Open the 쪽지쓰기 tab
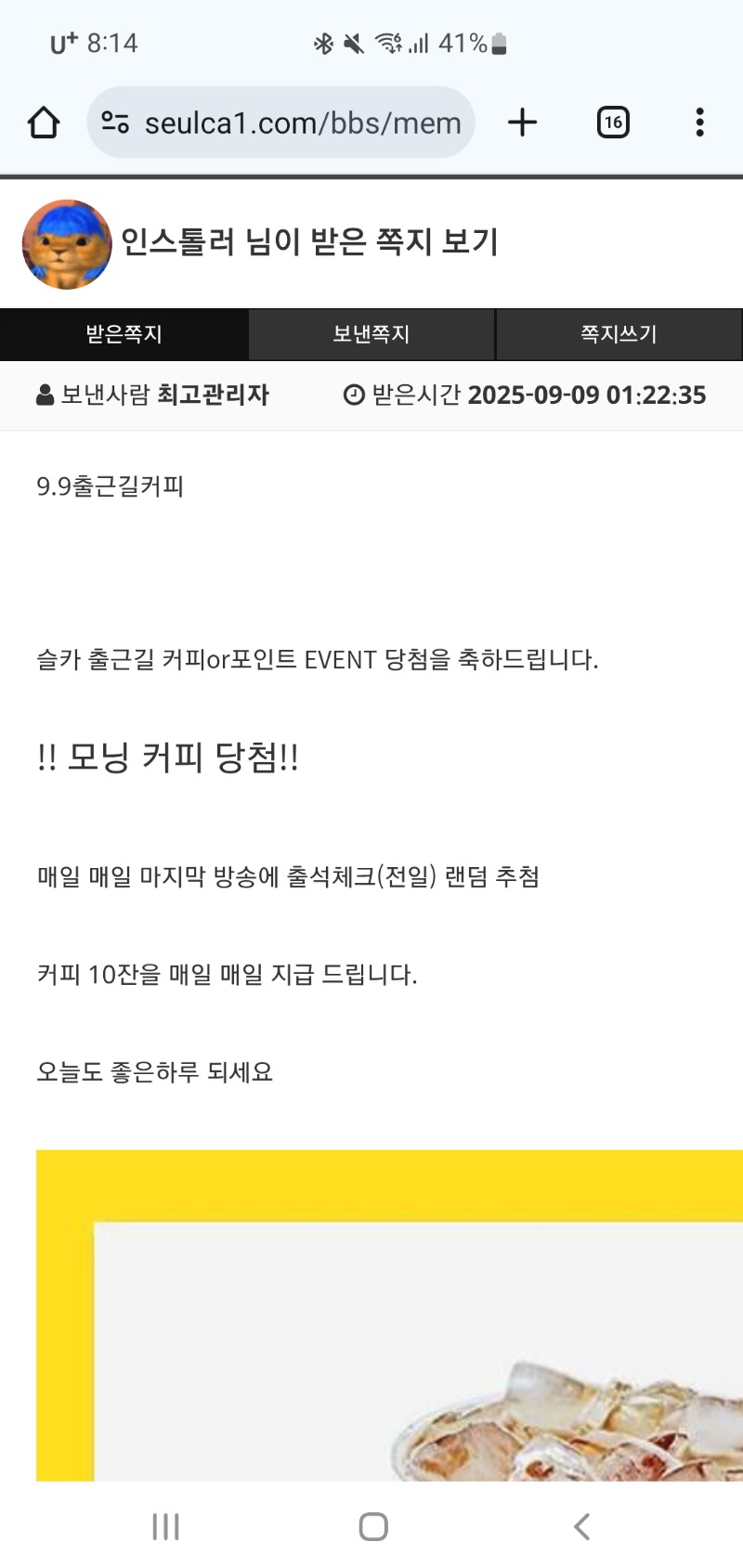 click(x=619, y=334)
